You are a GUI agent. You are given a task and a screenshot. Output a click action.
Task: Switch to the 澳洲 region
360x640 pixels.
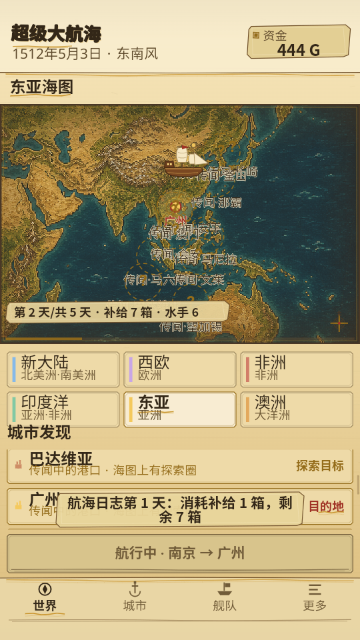click(x=297, y=409)
